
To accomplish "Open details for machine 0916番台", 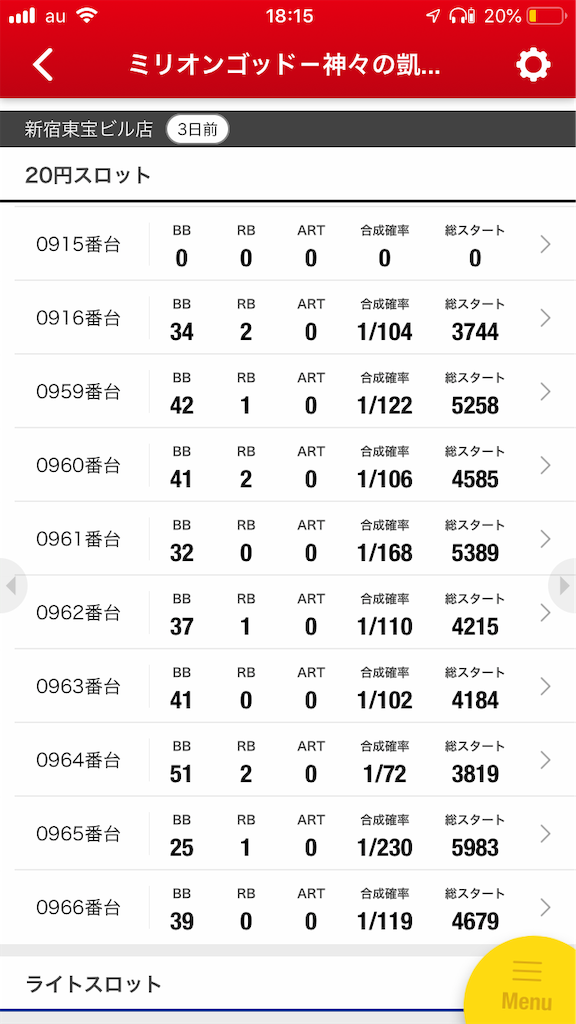I will pyautogui.click(x=288, y=318).
